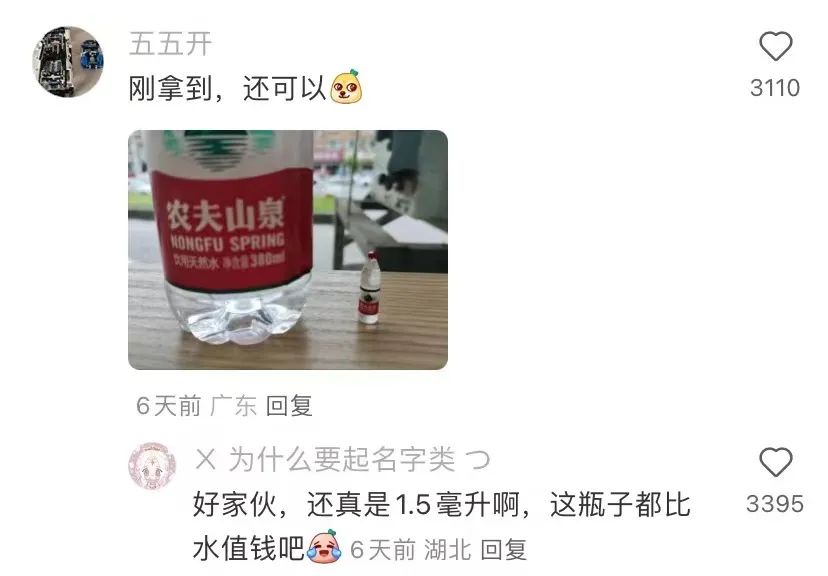The height and width of the screenshot is (576, 828).
Task: Open the attached 农夫山泉 bottle photo
Action: pos(288,250)
